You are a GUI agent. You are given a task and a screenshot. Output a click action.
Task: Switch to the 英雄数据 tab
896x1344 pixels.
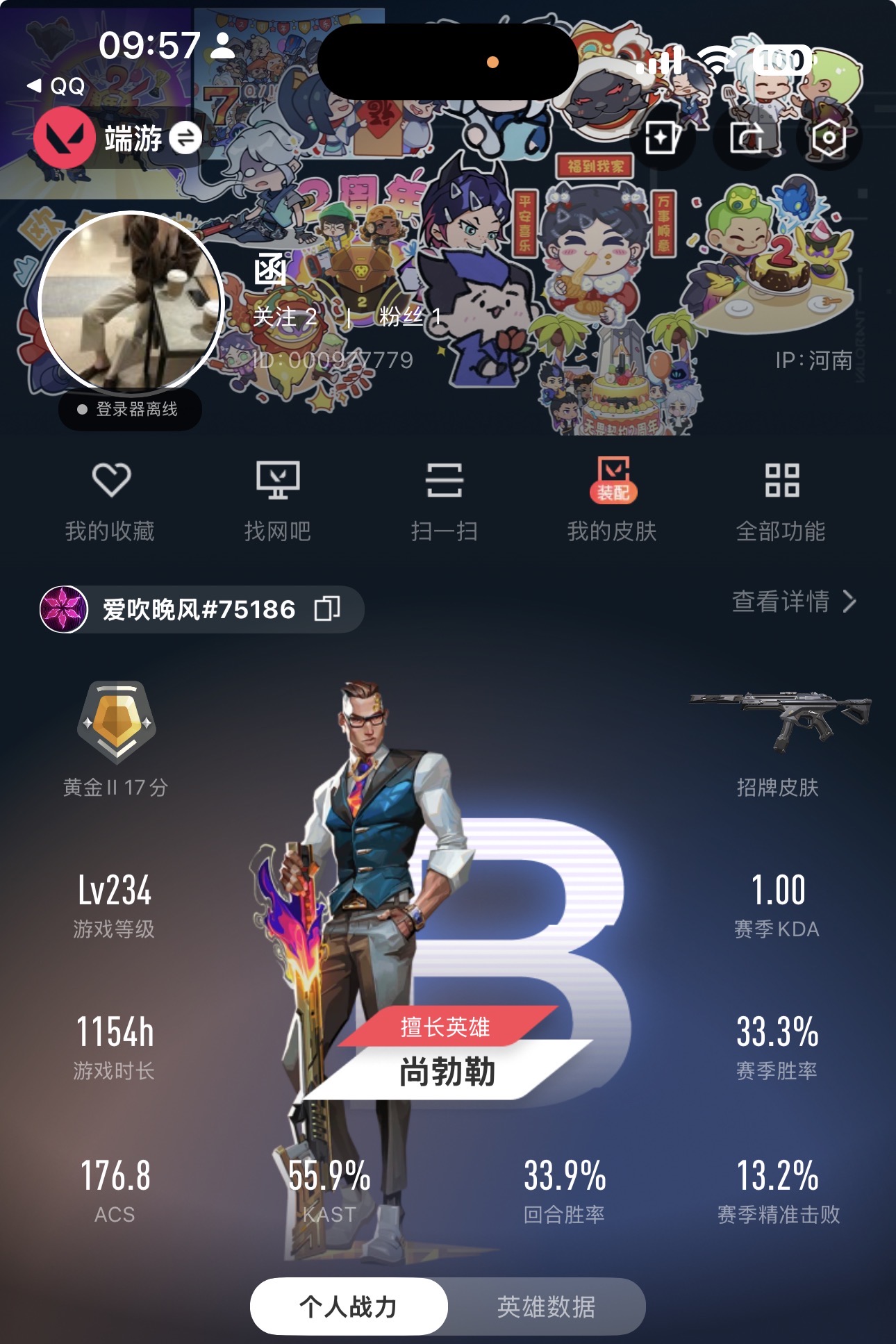(546, 1306)
